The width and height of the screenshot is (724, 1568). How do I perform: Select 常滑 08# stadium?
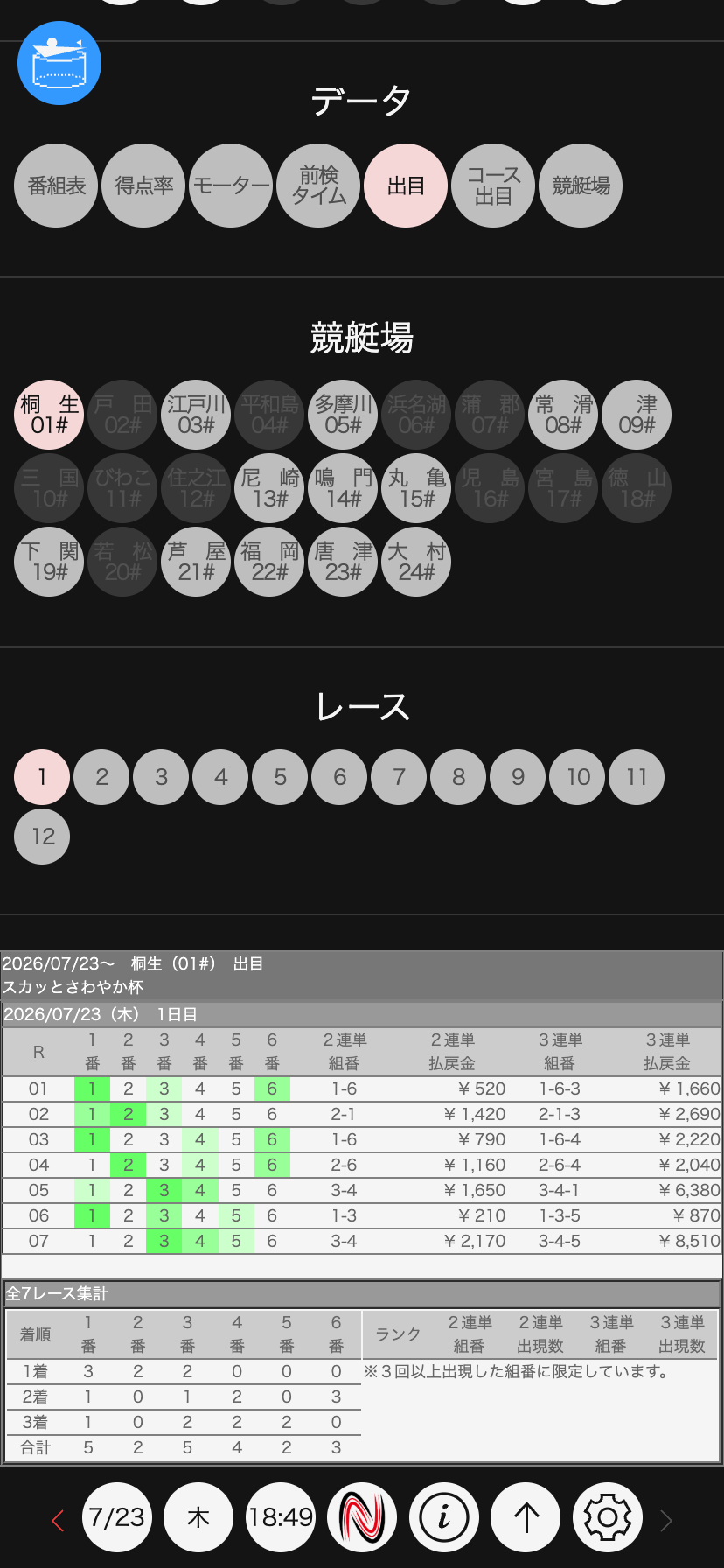point(563,415)
